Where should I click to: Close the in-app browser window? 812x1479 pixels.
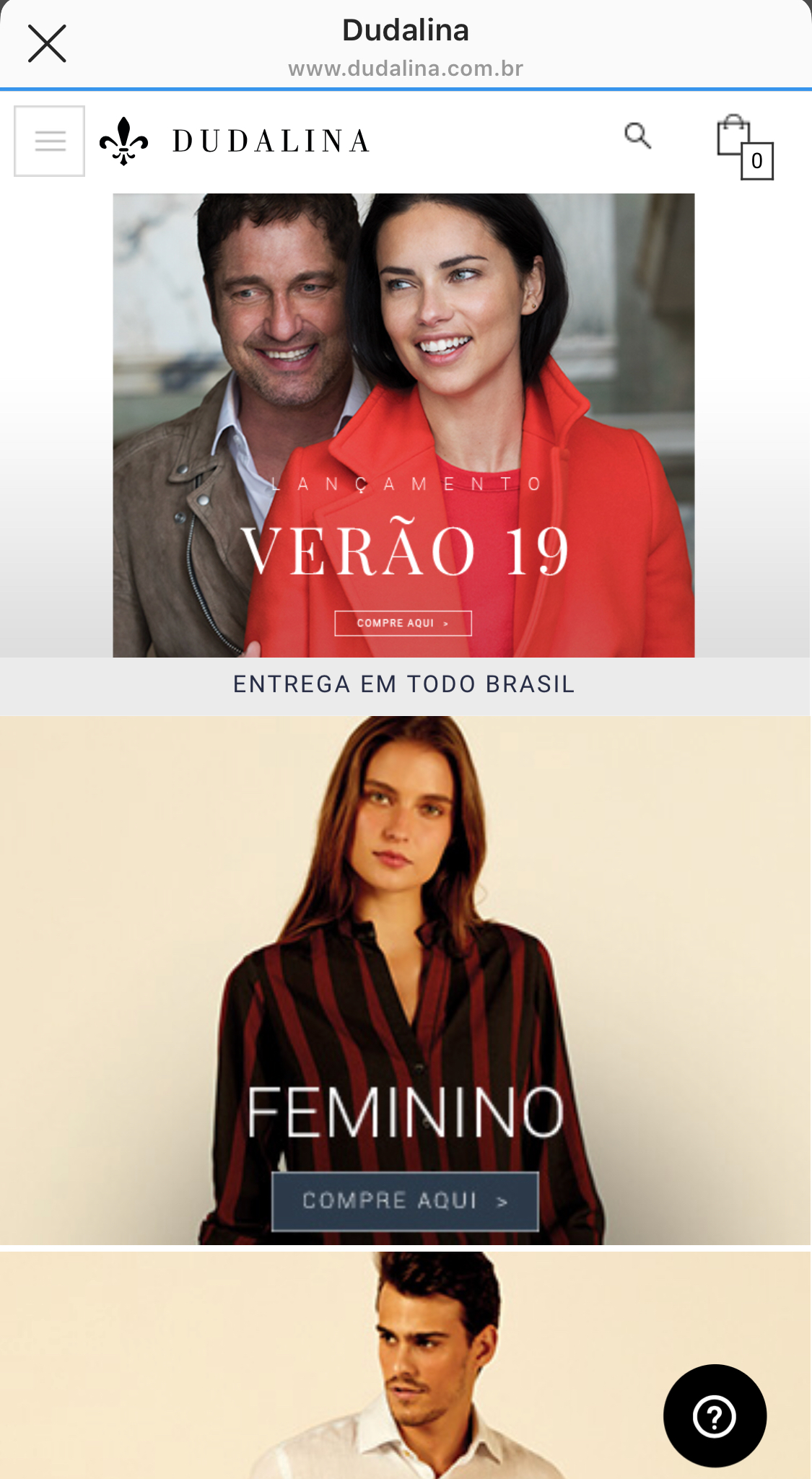(47, 43)
